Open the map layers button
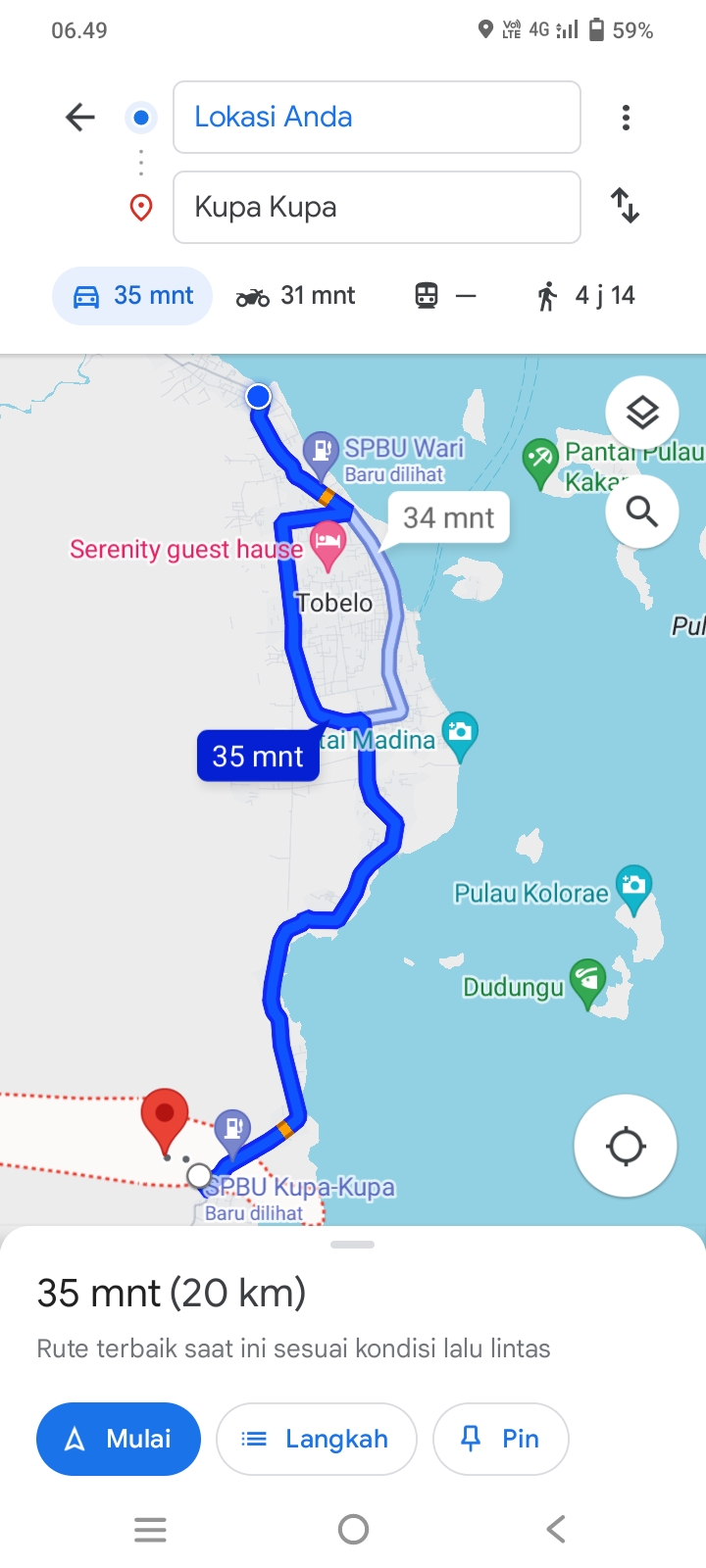The height and width of the screenshot is (1568, 706). click(x=642, y=413)
